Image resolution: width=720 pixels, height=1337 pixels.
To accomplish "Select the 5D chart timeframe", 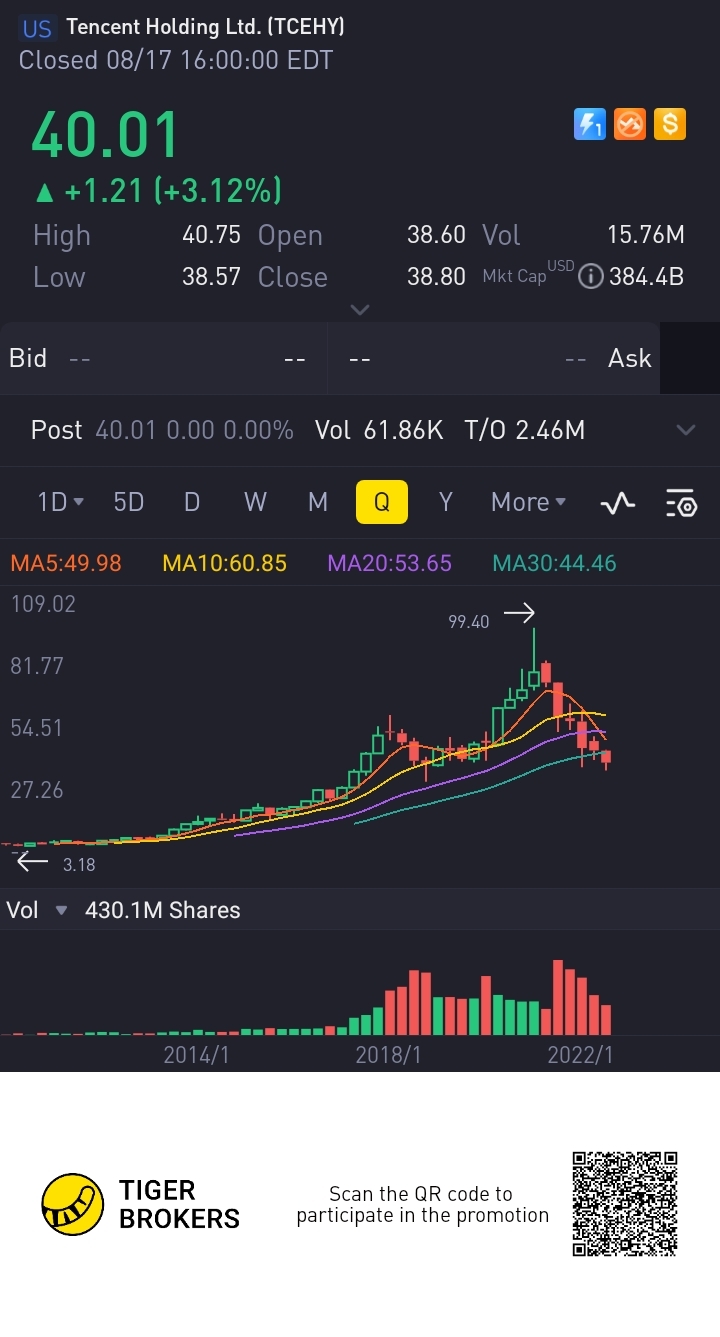I will tap(129, 502).
